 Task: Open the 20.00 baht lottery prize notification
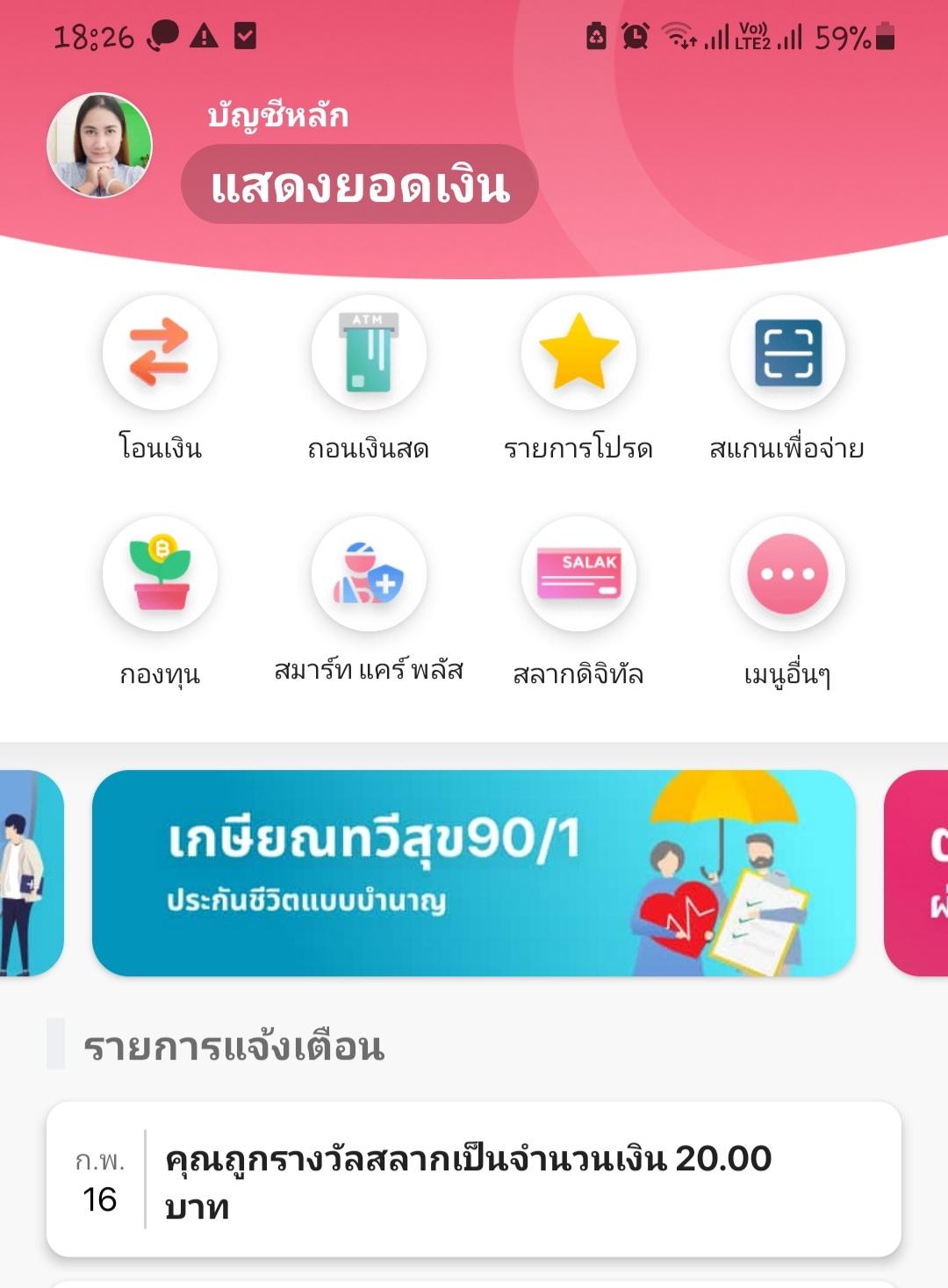(474, 1179)
